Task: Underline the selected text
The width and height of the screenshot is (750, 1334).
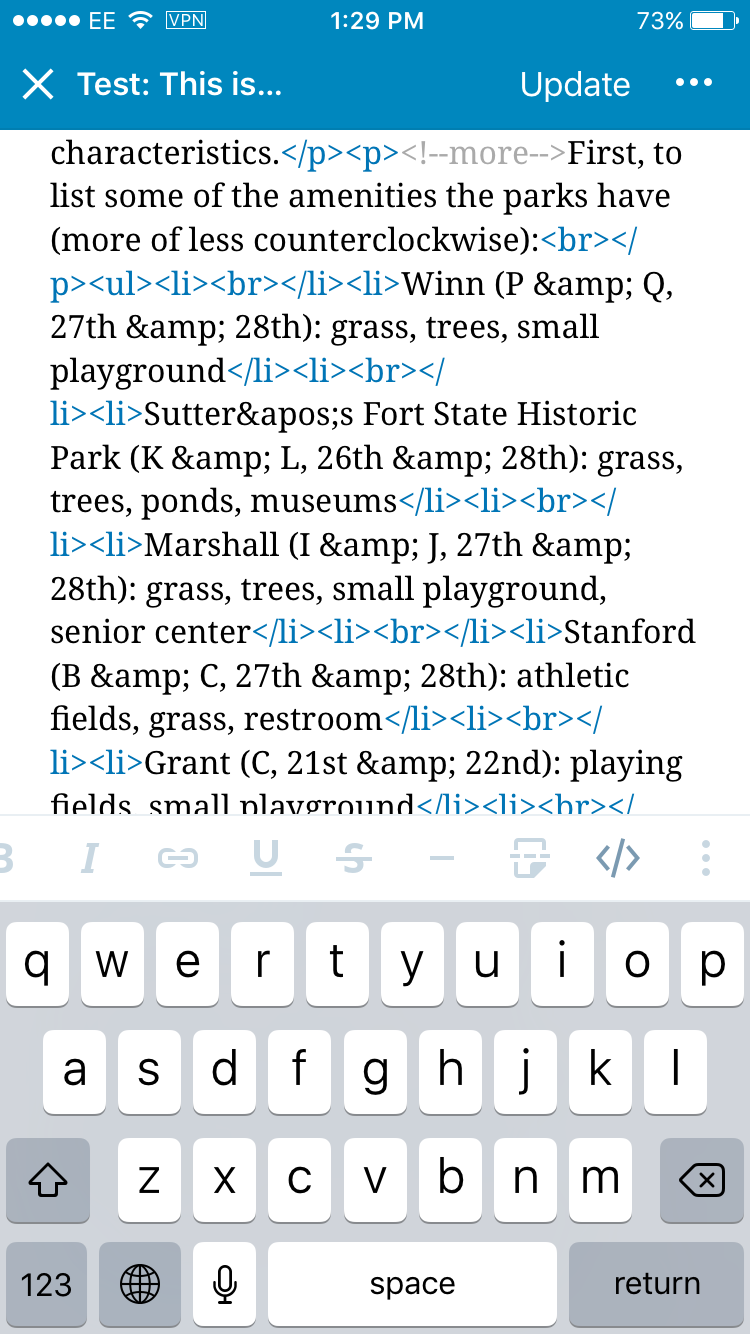Action: click(266, 858)
